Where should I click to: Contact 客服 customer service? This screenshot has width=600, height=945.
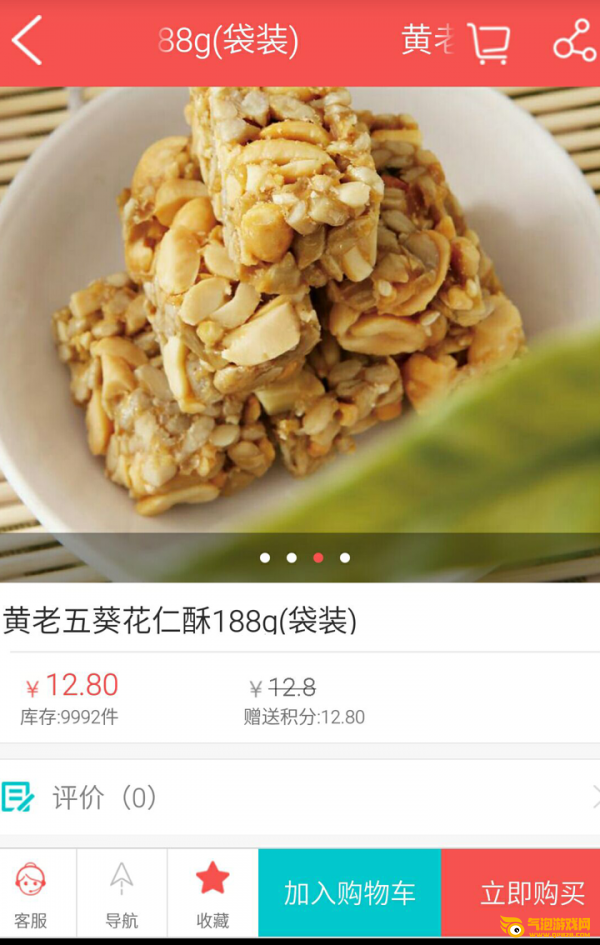pos(31,893)
